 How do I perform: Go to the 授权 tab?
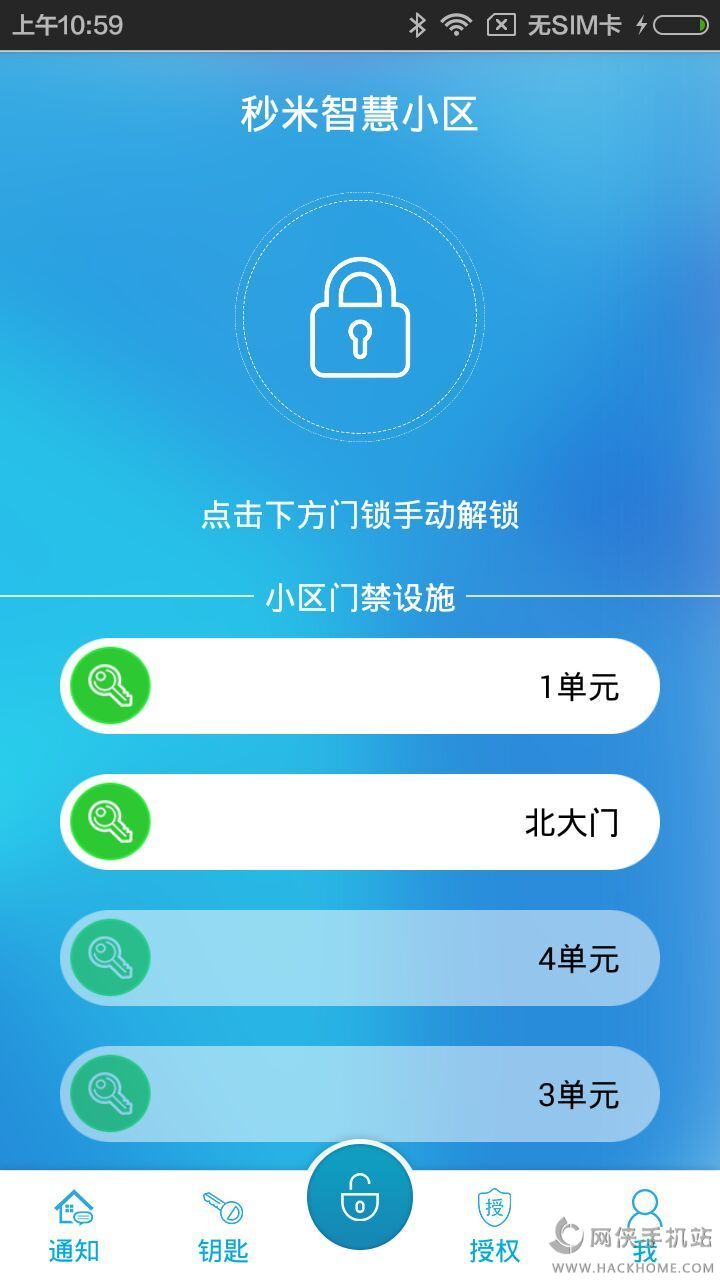pos(495,1226)
